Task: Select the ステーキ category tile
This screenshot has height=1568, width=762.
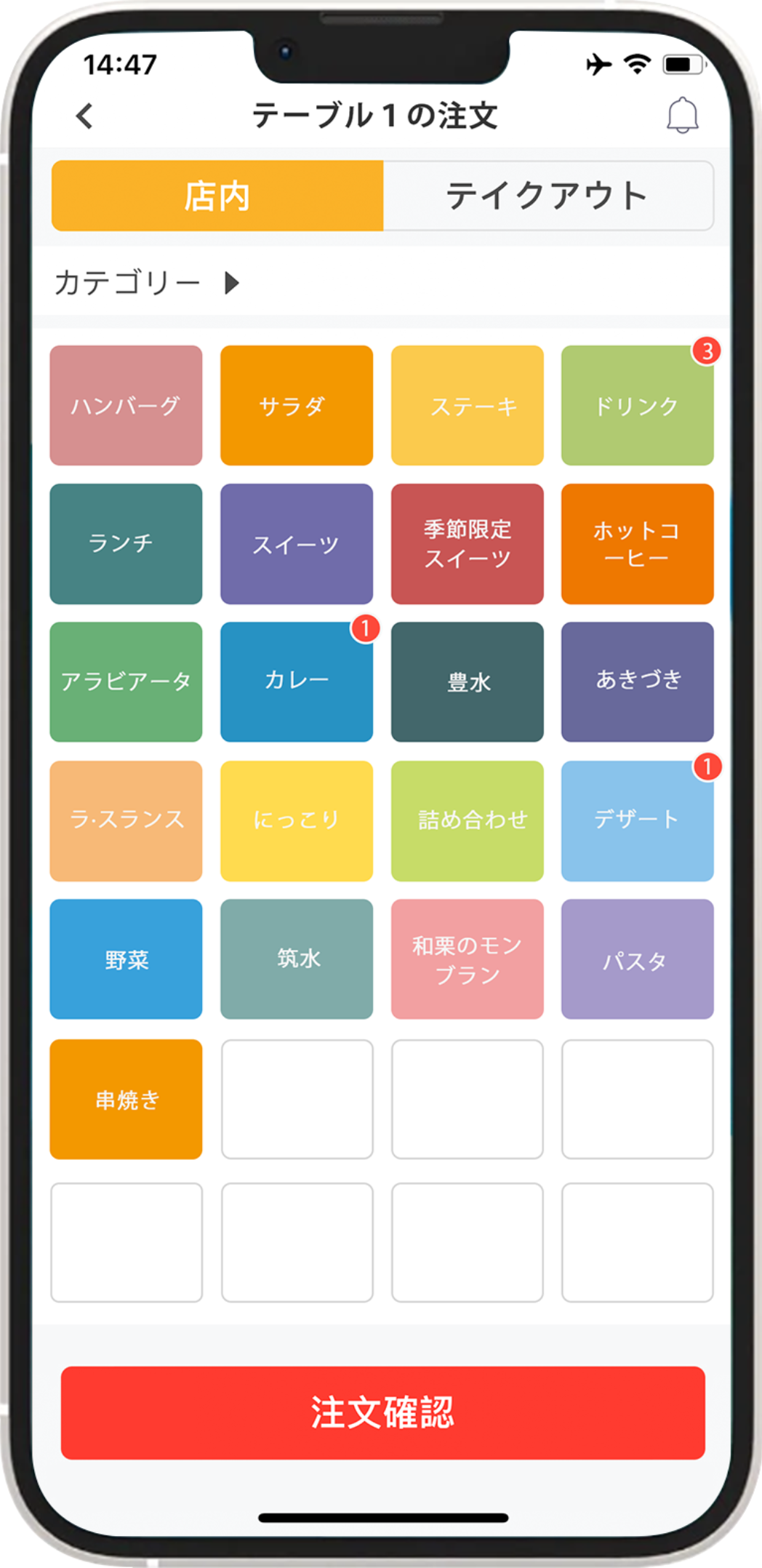Action: (466, 404)
